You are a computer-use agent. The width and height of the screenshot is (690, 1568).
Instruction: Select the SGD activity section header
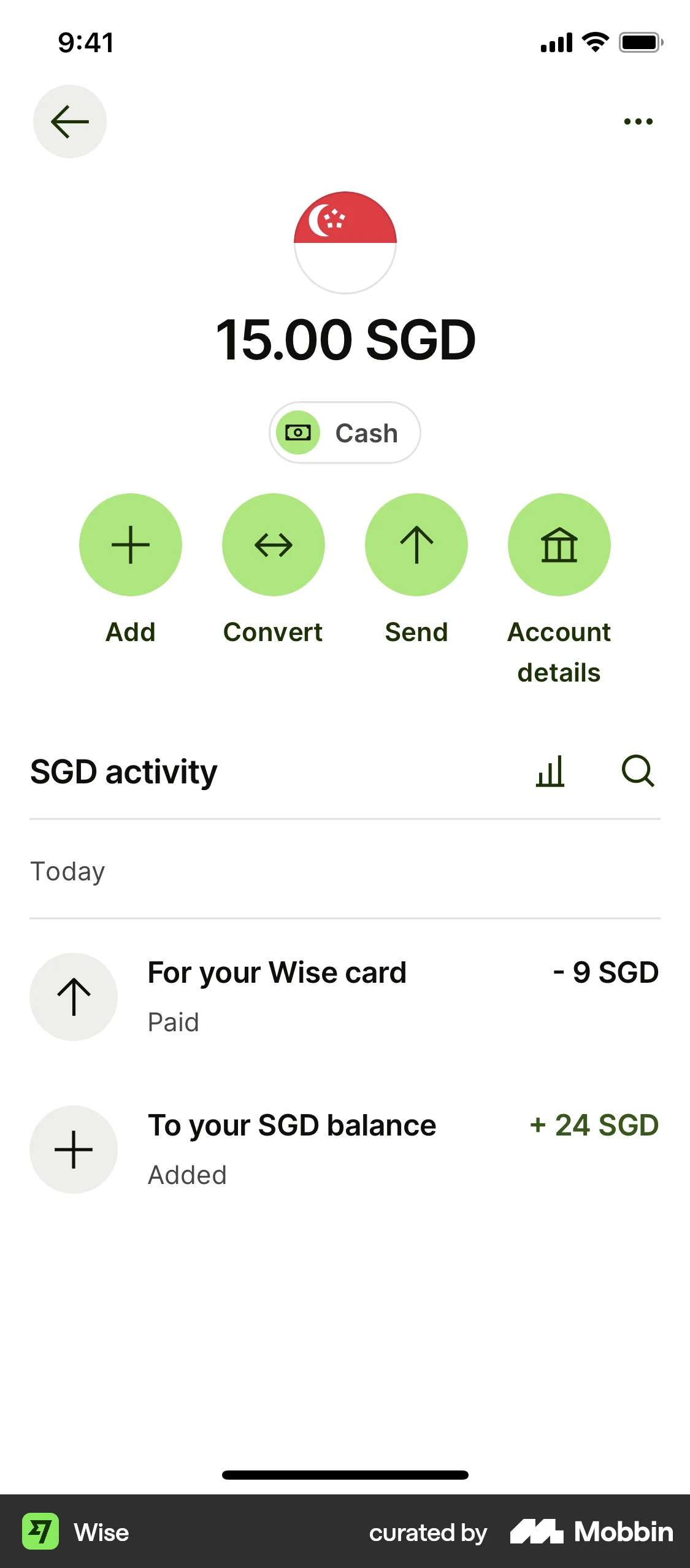coord(123,772)
